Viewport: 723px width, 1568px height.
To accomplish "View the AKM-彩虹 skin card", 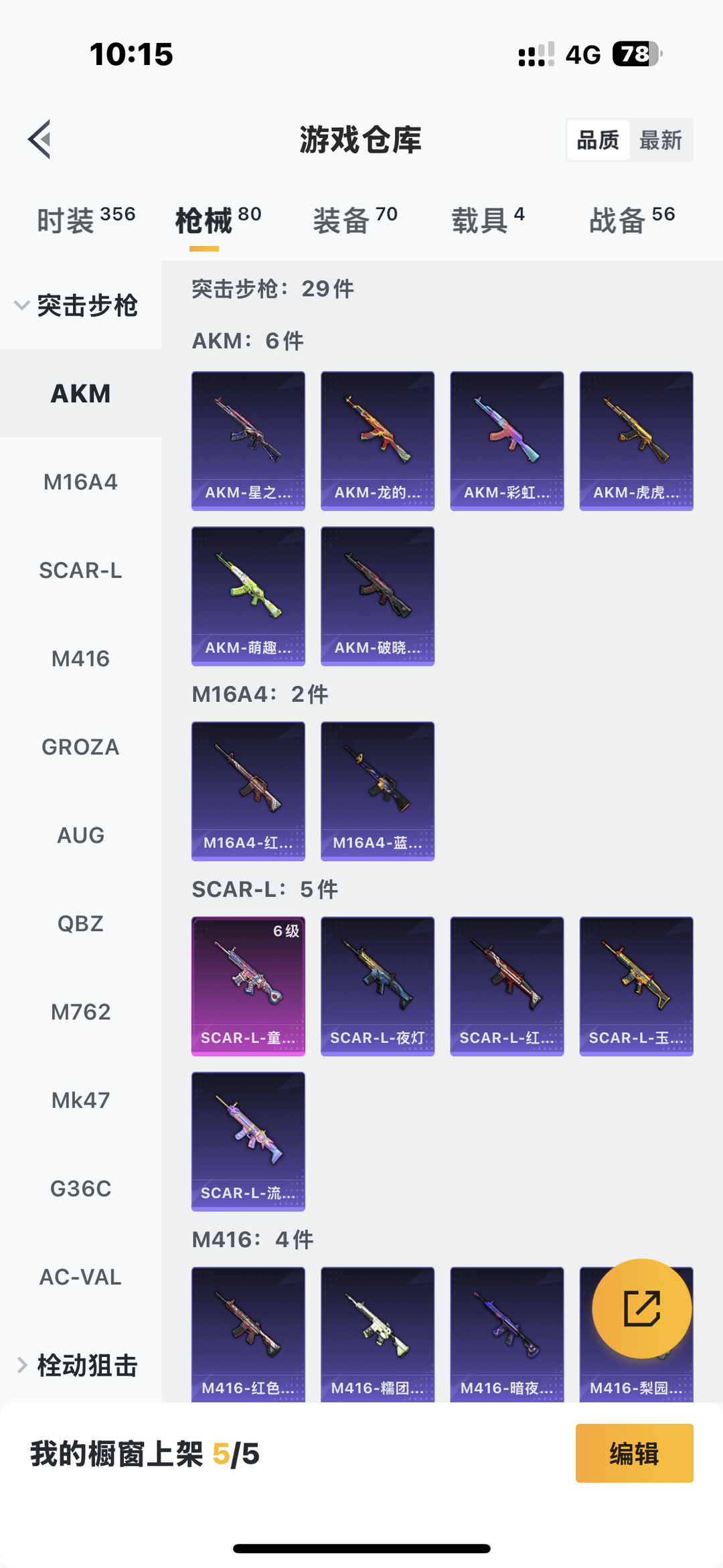I will 507,441.
